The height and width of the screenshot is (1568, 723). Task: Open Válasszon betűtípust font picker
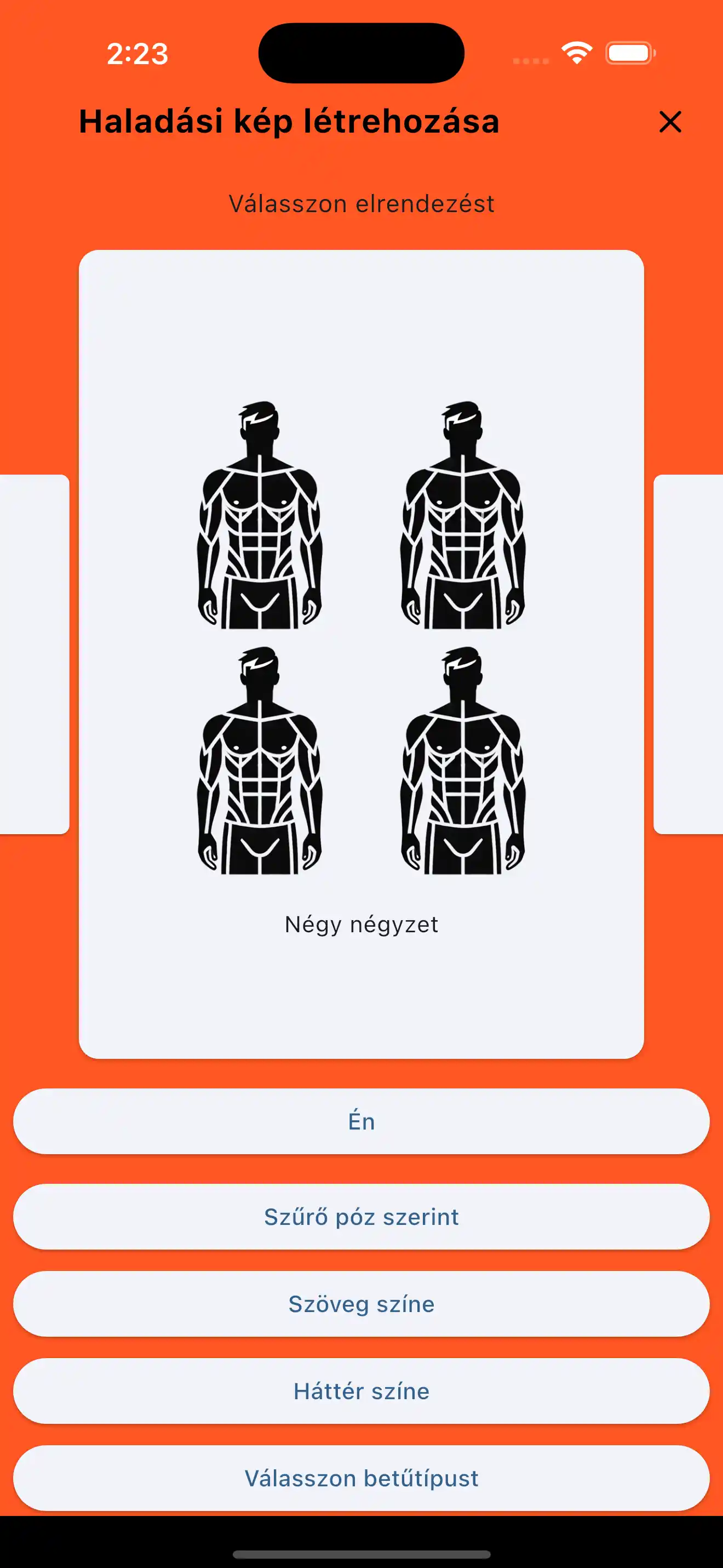point(361,1478)
